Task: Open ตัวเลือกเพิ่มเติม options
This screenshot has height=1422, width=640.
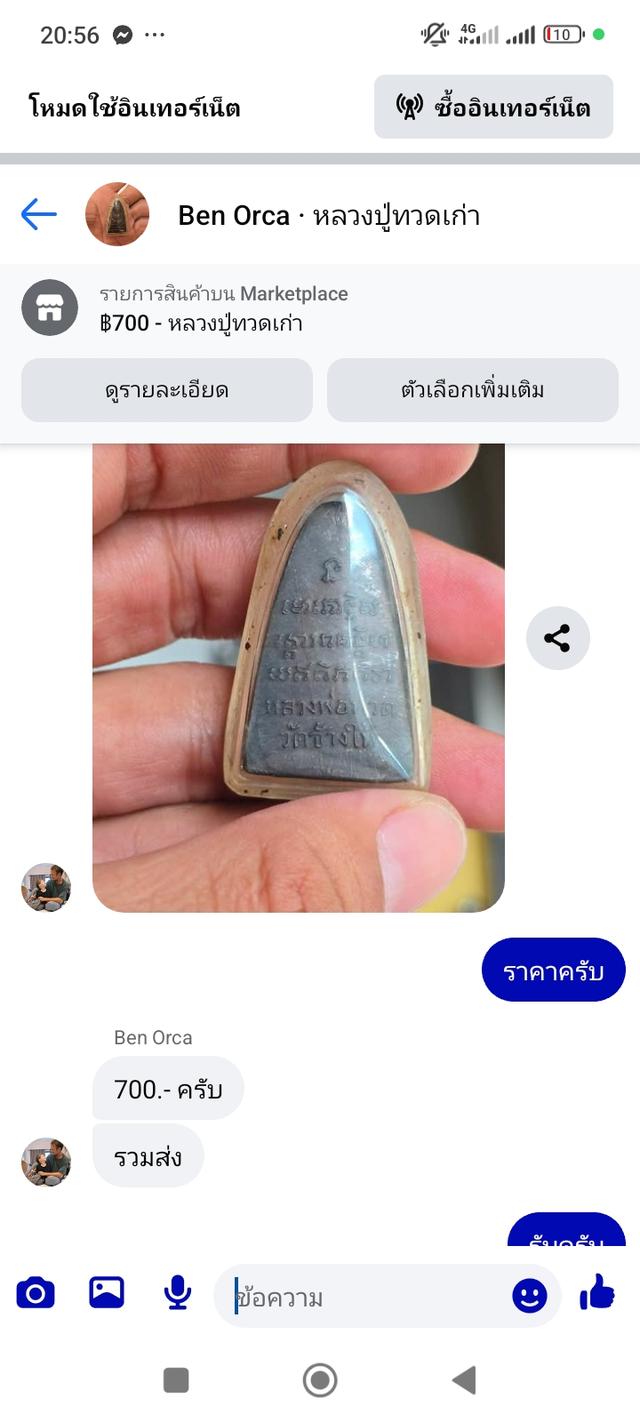Action: coord(473,390)
